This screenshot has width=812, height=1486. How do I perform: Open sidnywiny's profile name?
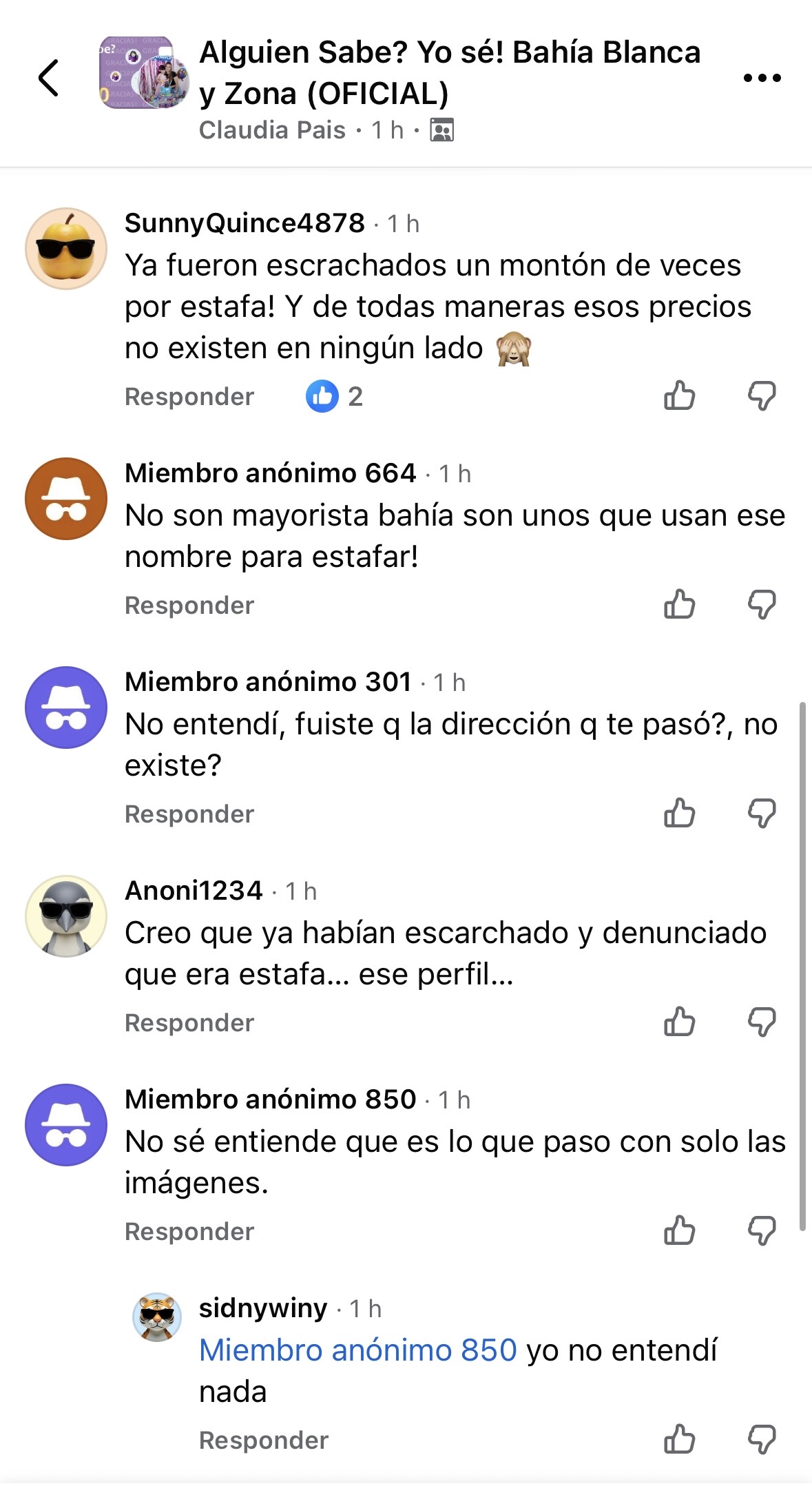pos(263,1308)
